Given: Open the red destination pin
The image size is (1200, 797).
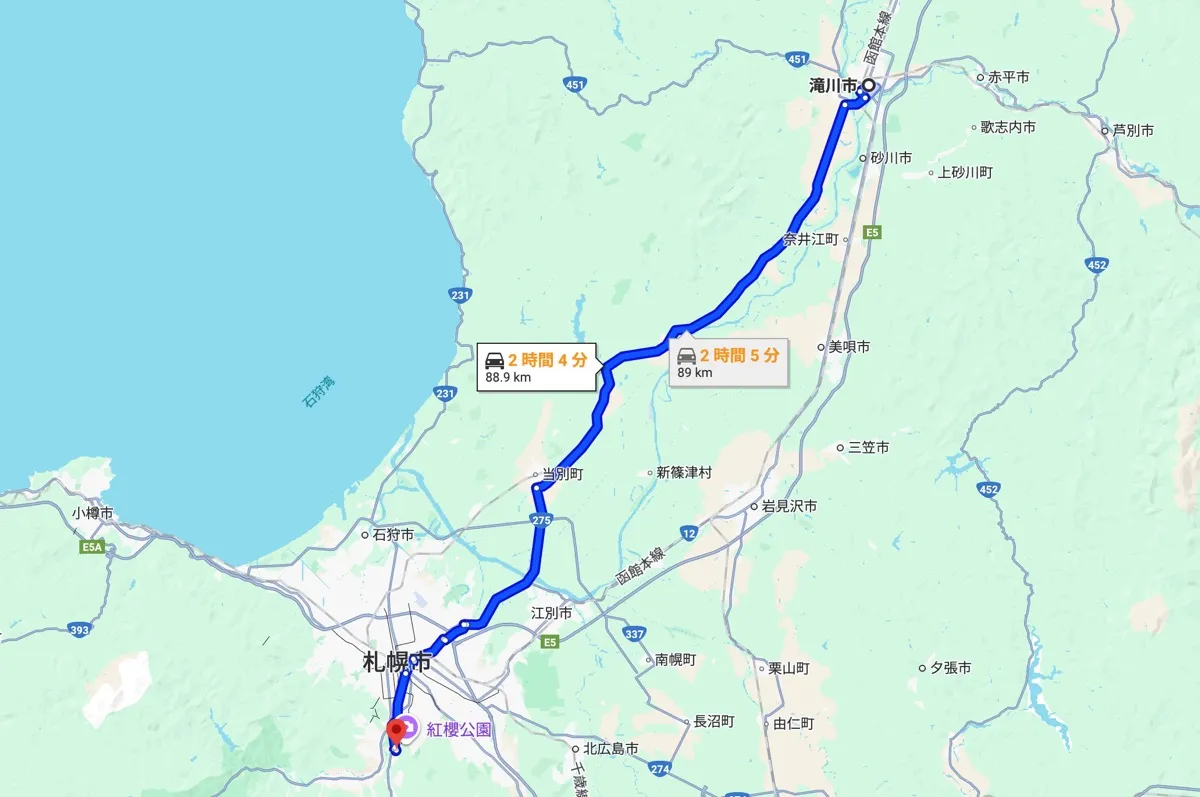Looking at the screenshot, I should pos(396,732).
